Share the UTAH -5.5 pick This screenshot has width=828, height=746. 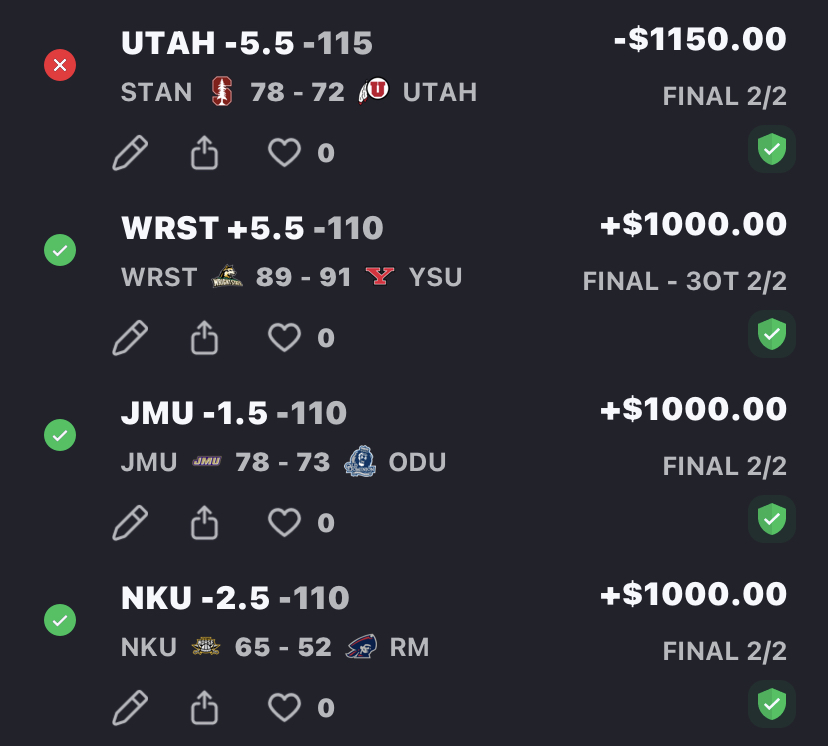coord(204,153)
